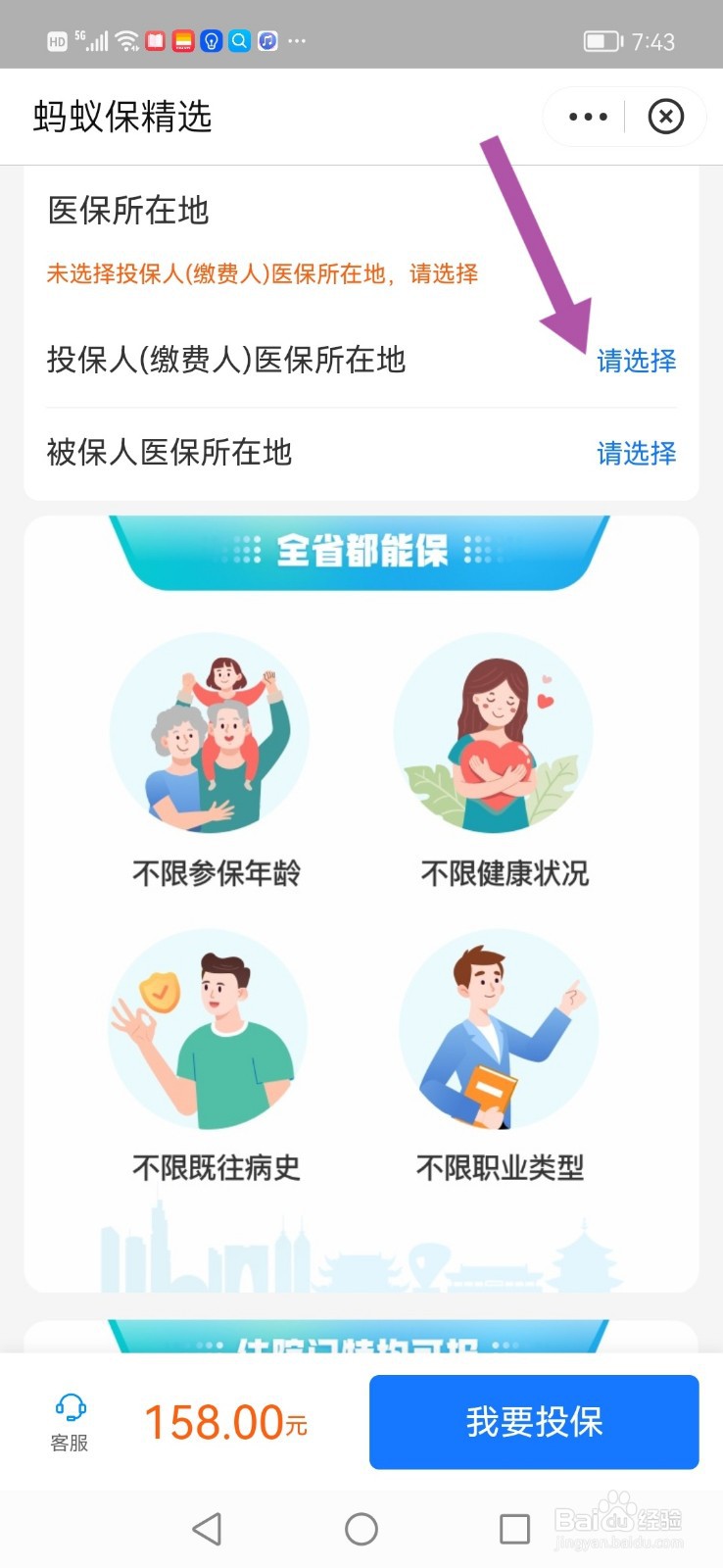Viewport: 723px width, 1568px height.
Task: Open 请选择 selector for 投保人(缴费人)医保所在地
Action: [x=635, y=361]
